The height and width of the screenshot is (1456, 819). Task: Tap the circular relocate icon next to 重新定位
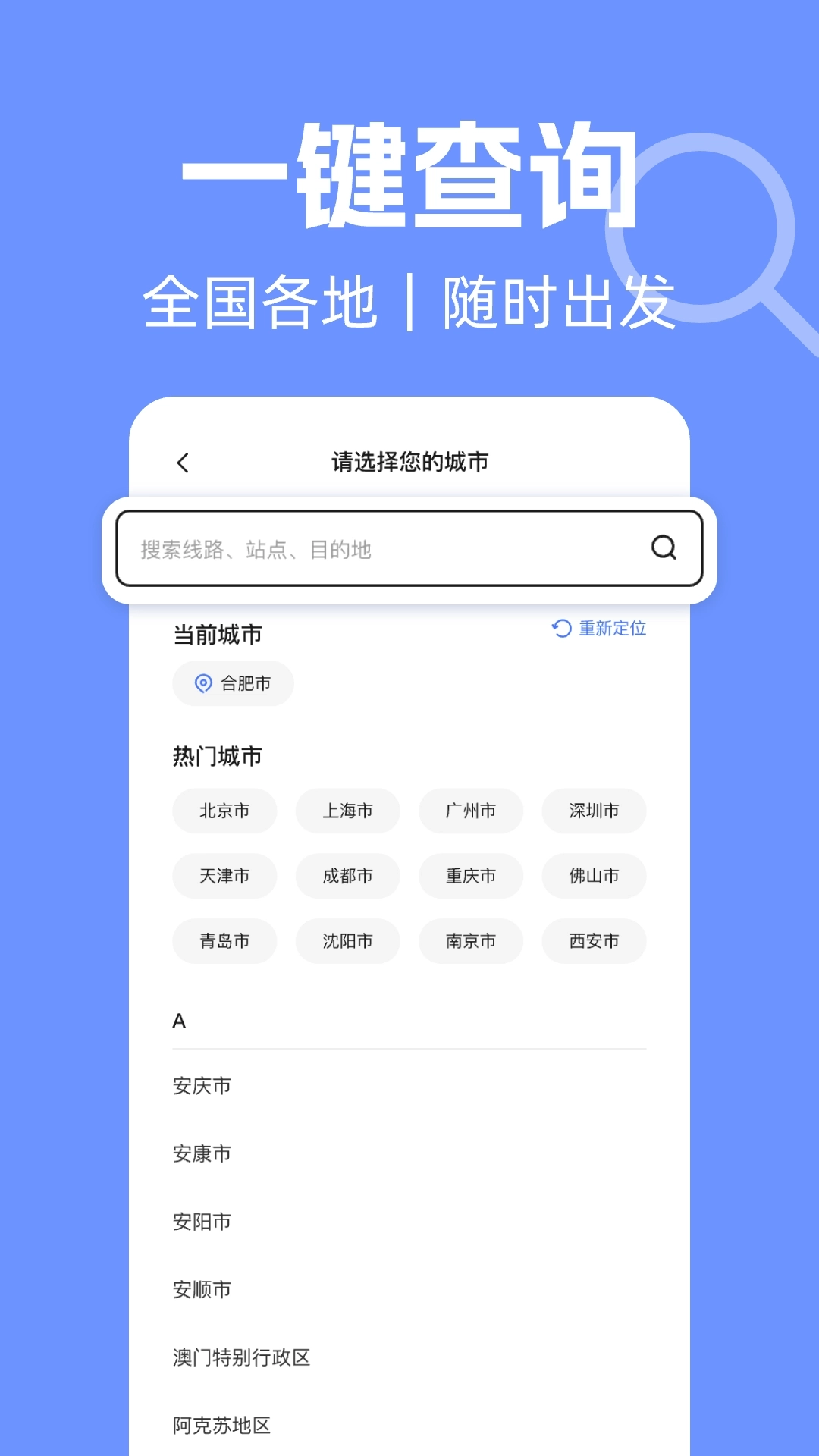point(560,628)
